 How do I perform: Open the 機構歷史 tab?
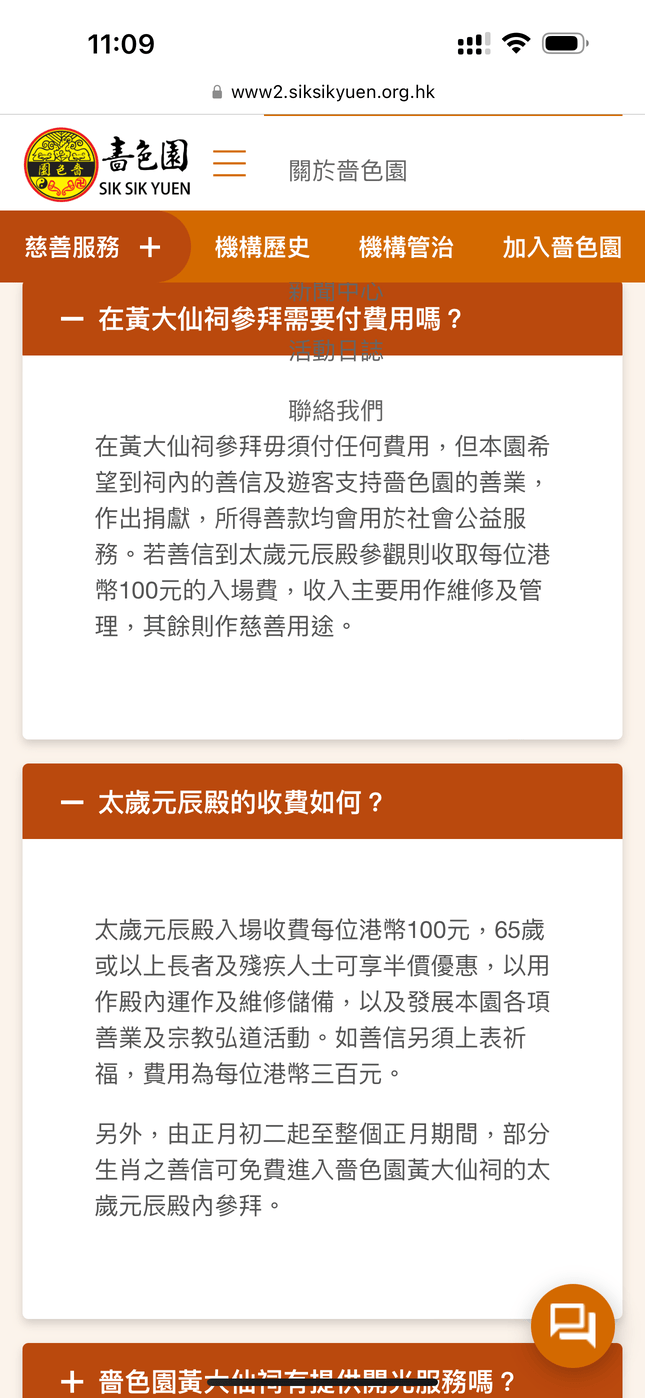coord(262,247)
